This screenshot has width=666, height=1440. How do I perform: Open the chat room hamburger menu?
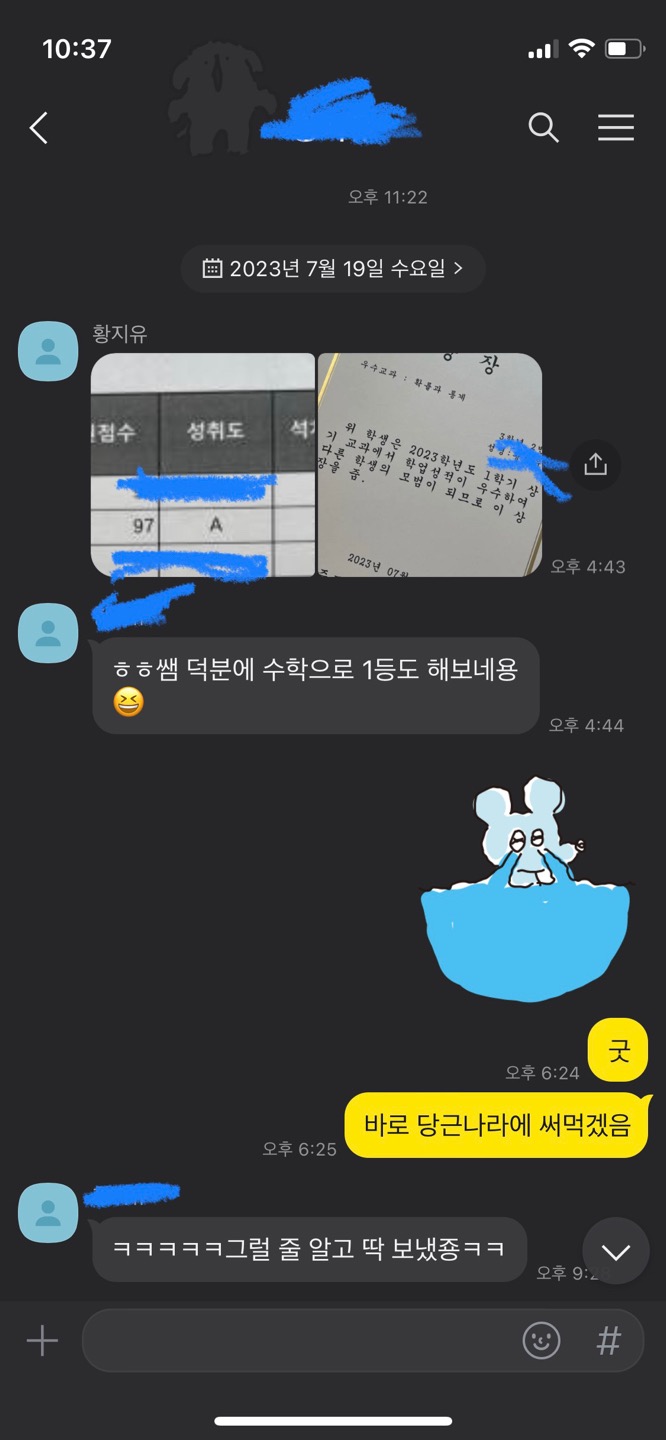point(615,128)
